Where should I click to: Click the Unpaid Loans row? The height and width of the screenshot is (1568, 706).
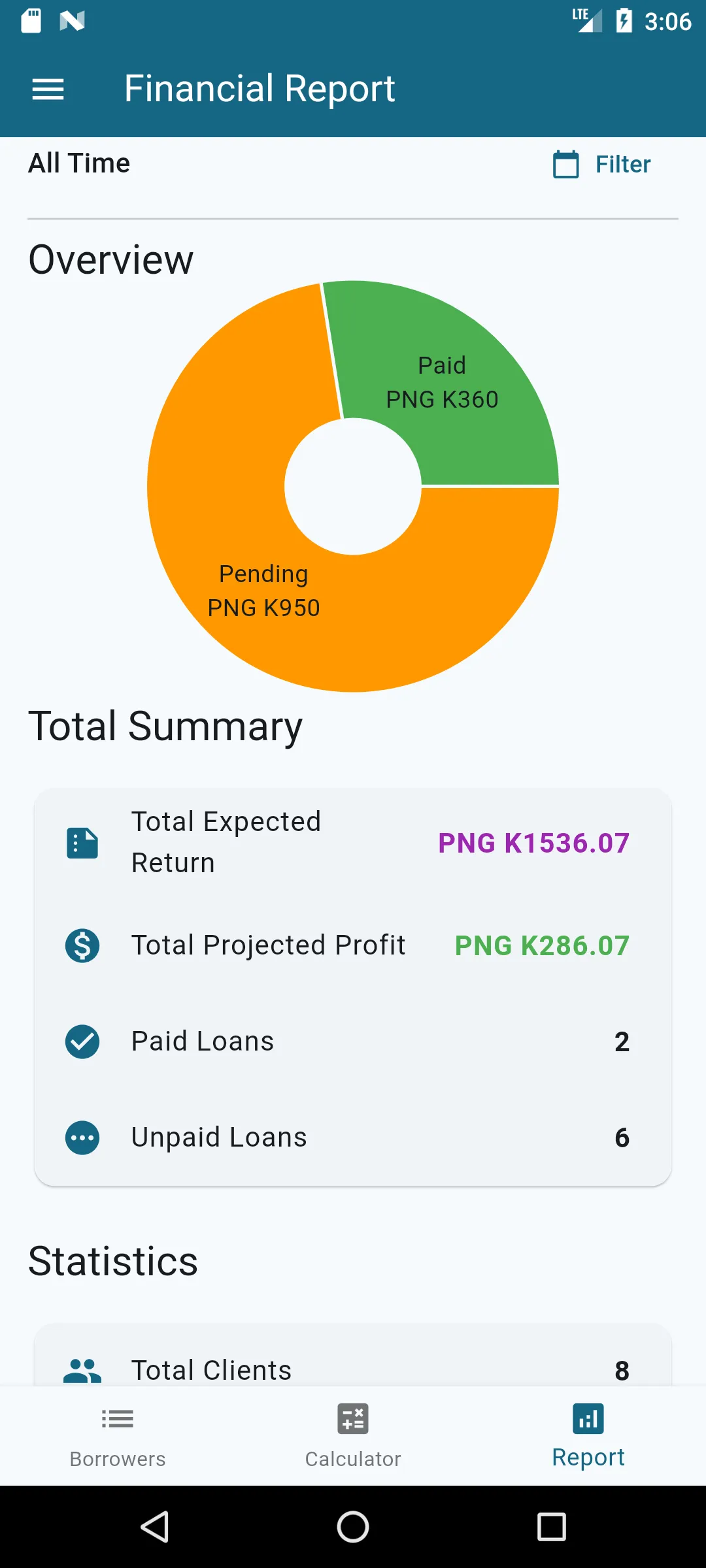(353, 1137)
